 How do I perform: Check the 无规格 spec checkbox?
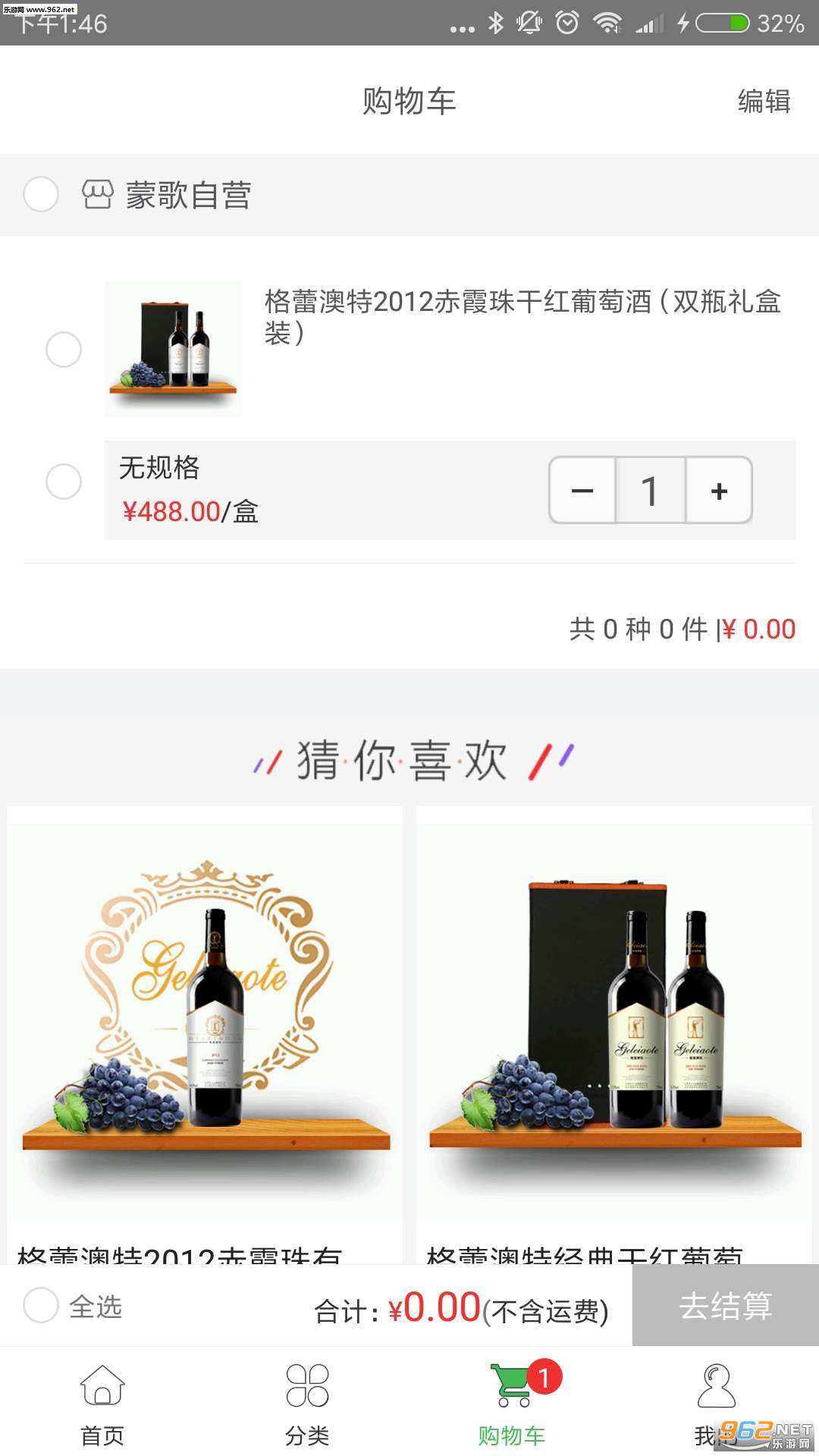tap(64, 482)
